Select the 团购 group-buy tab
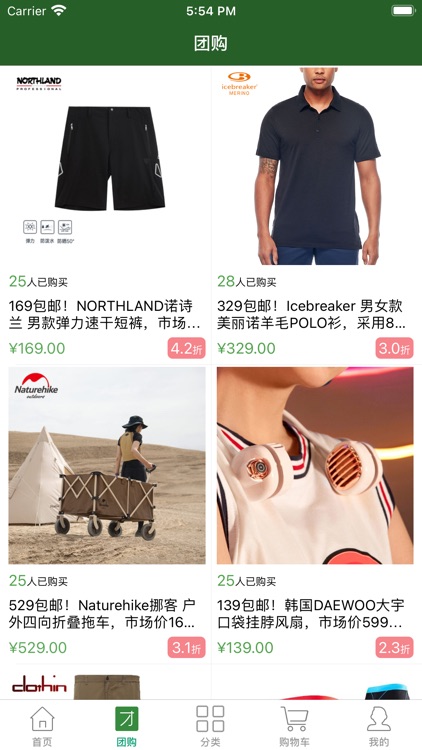 [126, 726]
